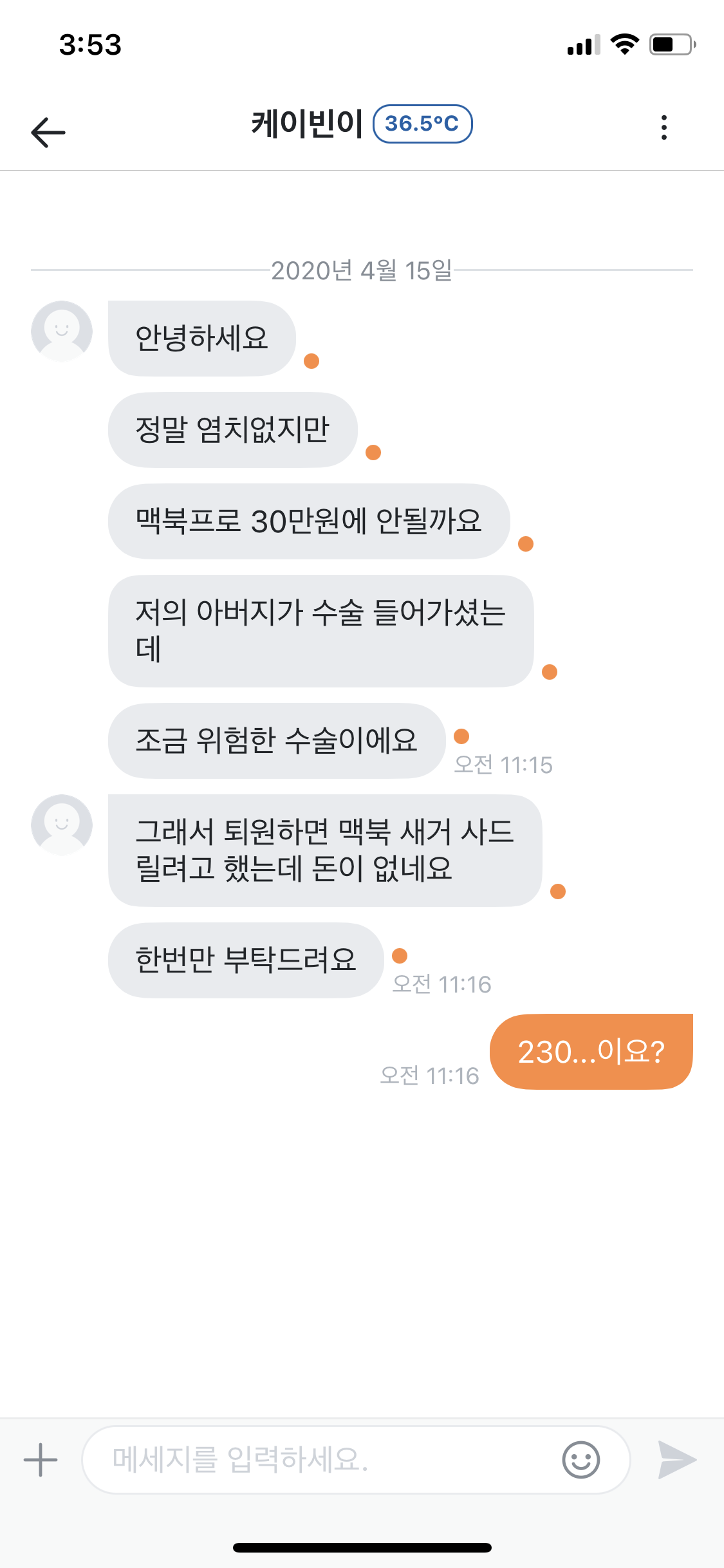
Task: Focus the 메세지를 입력하세요 input field
Action: 322,1459
